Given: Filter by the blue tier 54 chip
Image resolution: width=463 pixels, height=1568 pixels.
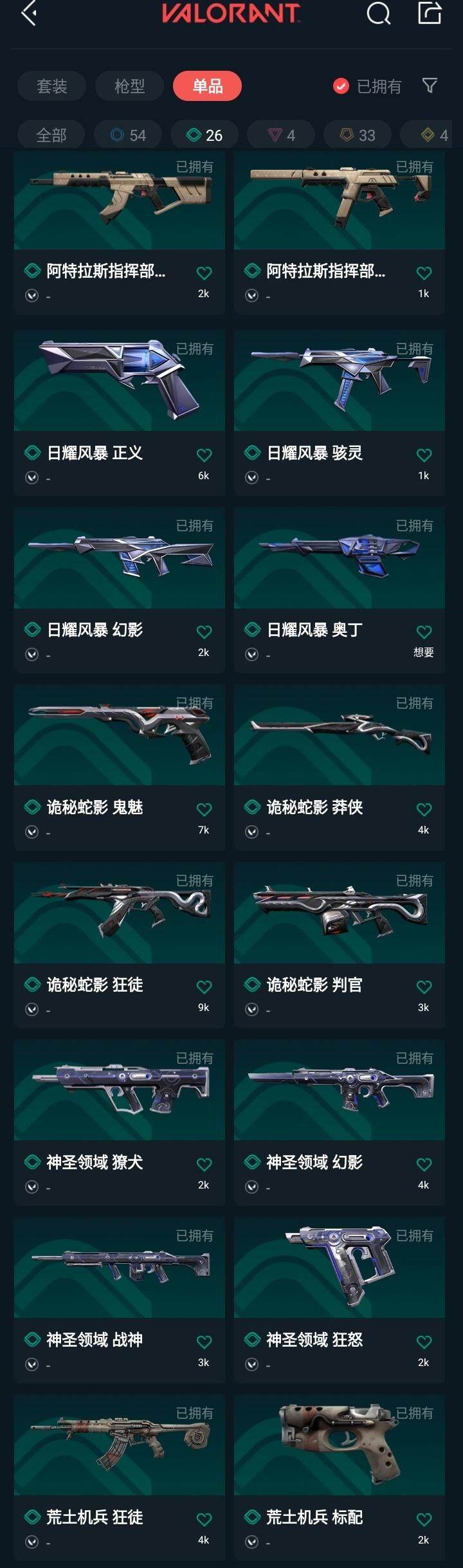Looking at the screenshot, I should [128, 135].
